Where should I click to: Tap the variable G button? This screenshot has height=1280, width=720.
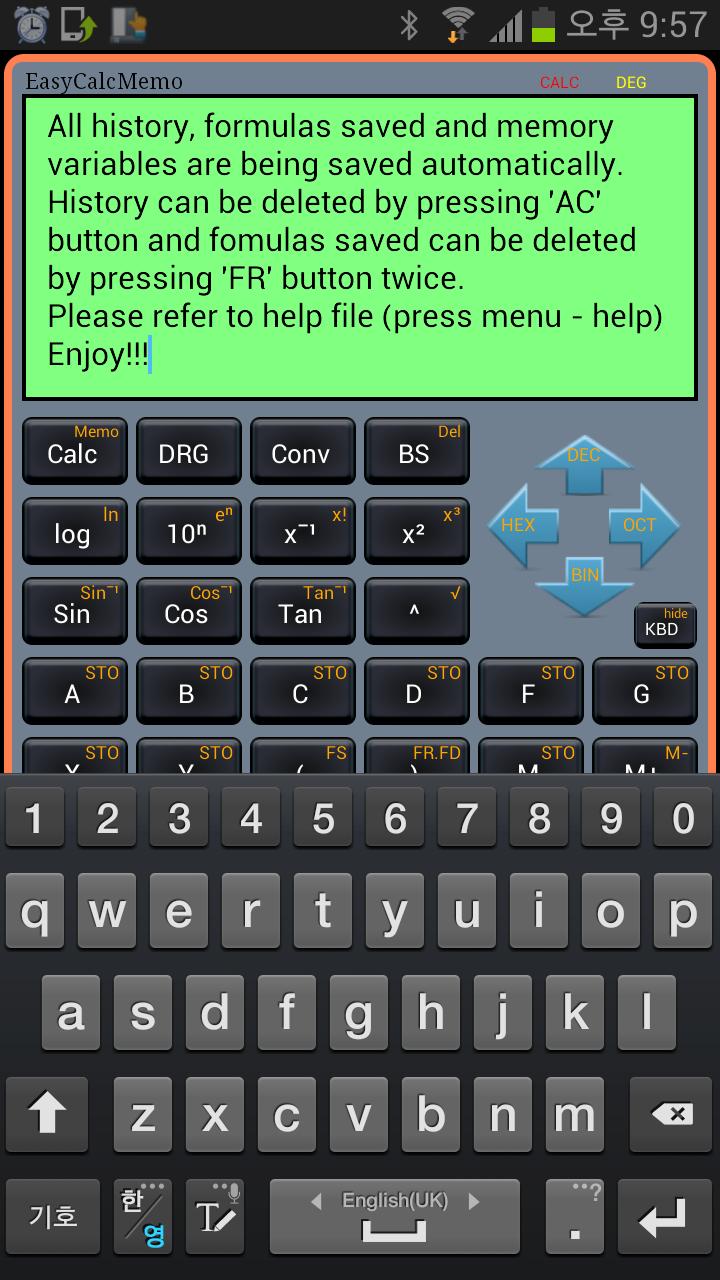[x=644, y=692]
